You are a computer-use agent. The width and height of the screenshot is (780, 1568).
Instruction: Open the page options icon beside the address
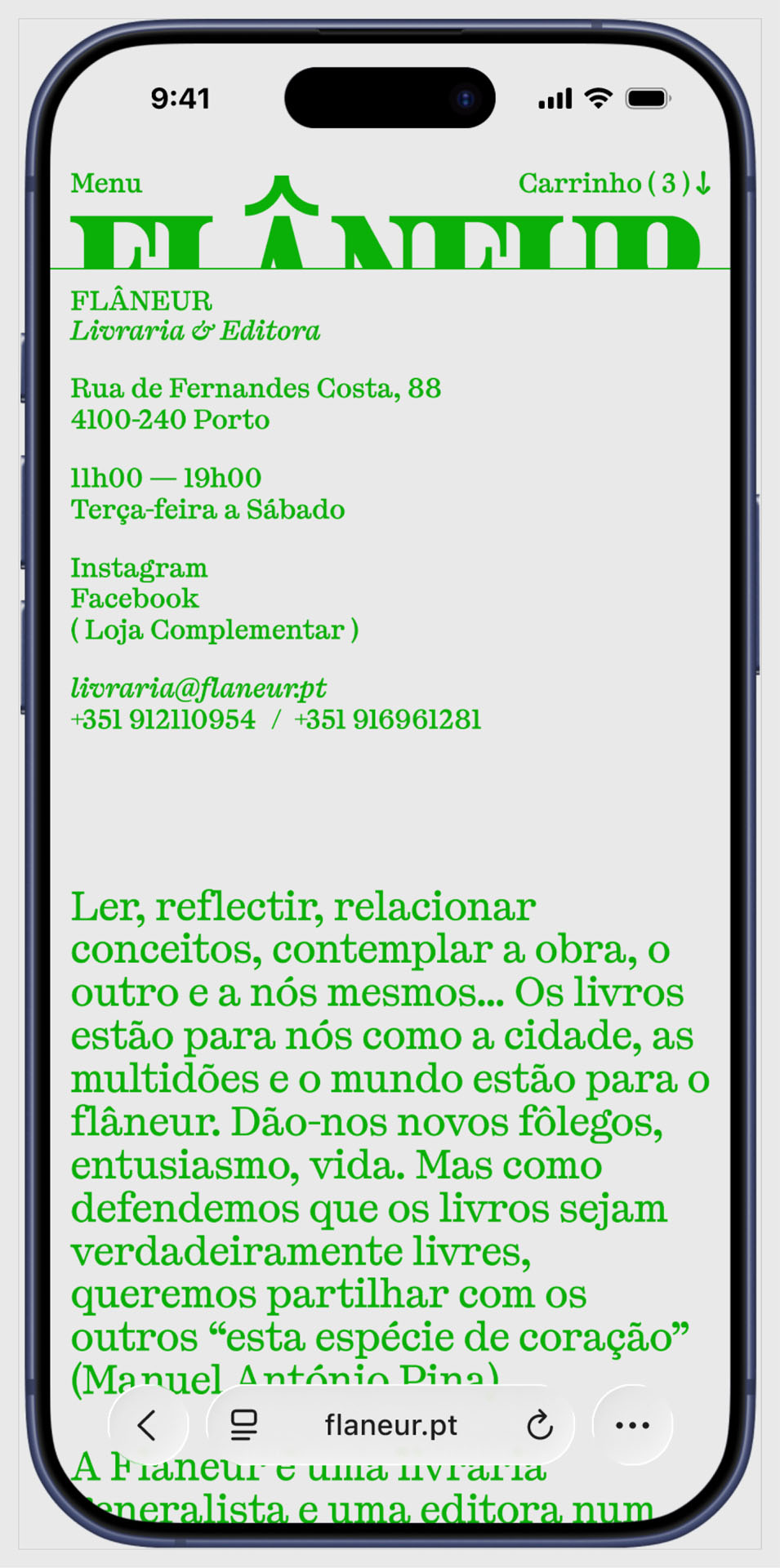click(243, 1425)
